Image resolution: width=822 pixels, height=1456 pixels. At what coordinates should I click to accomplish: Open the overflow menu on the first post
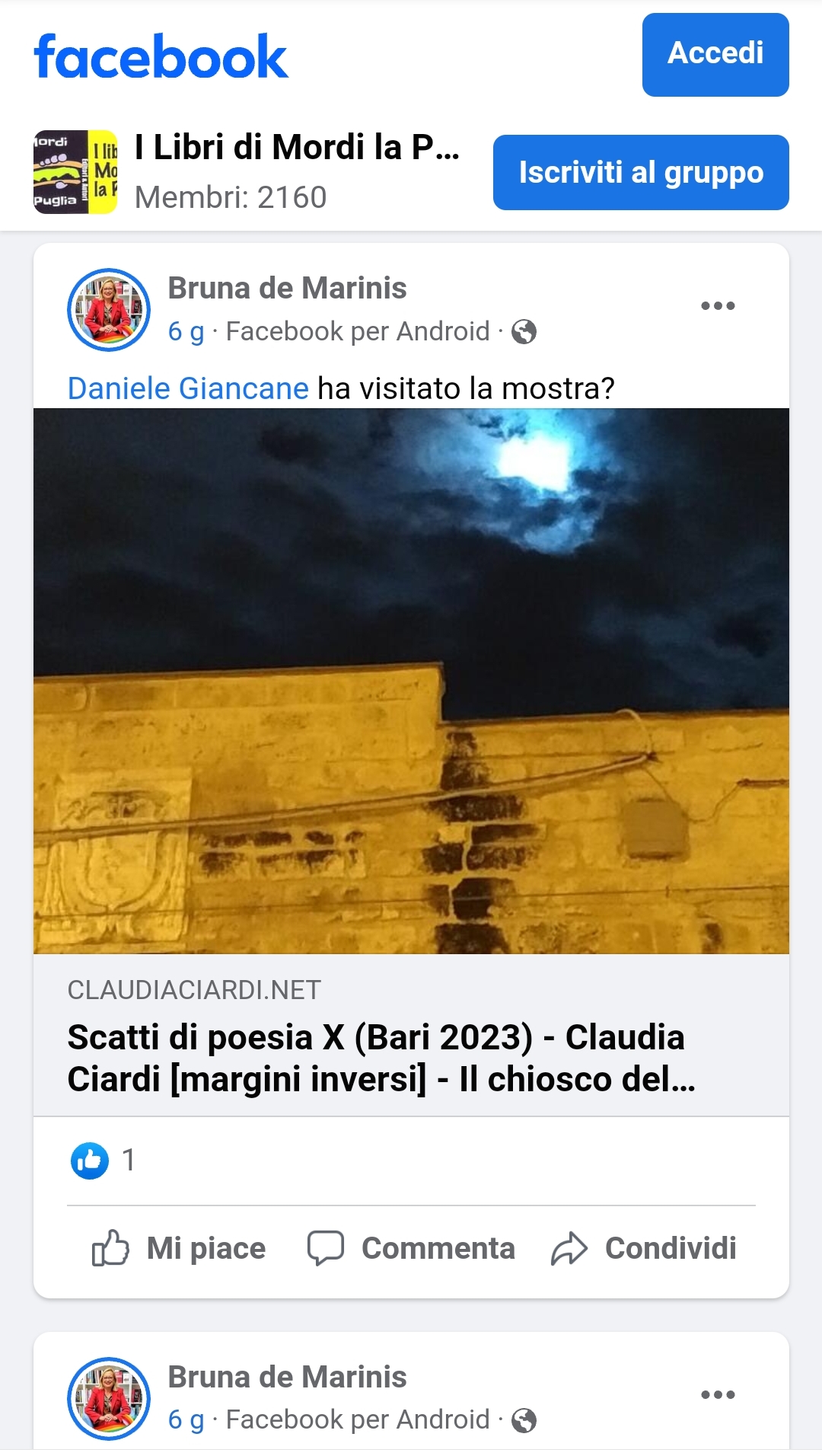[x=718, y=306]
